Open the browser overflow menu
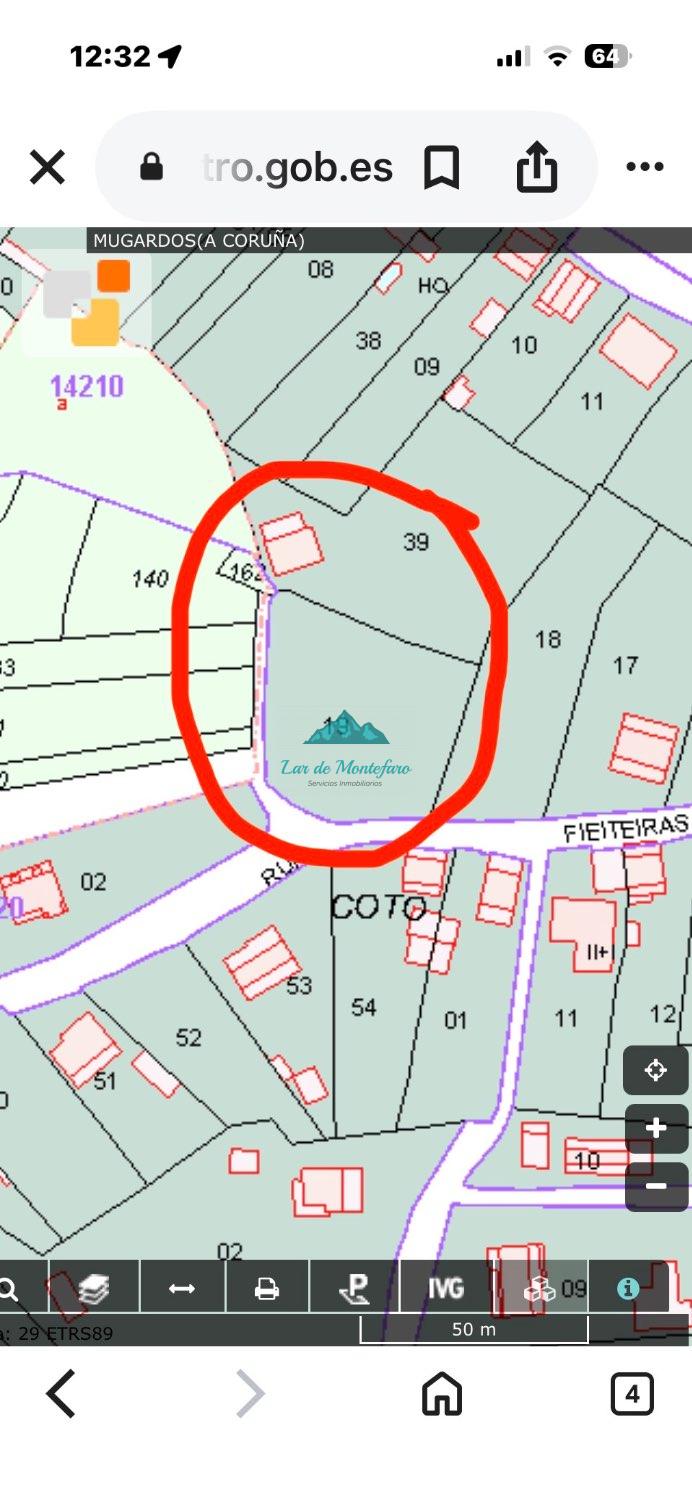 click(644, 167)
